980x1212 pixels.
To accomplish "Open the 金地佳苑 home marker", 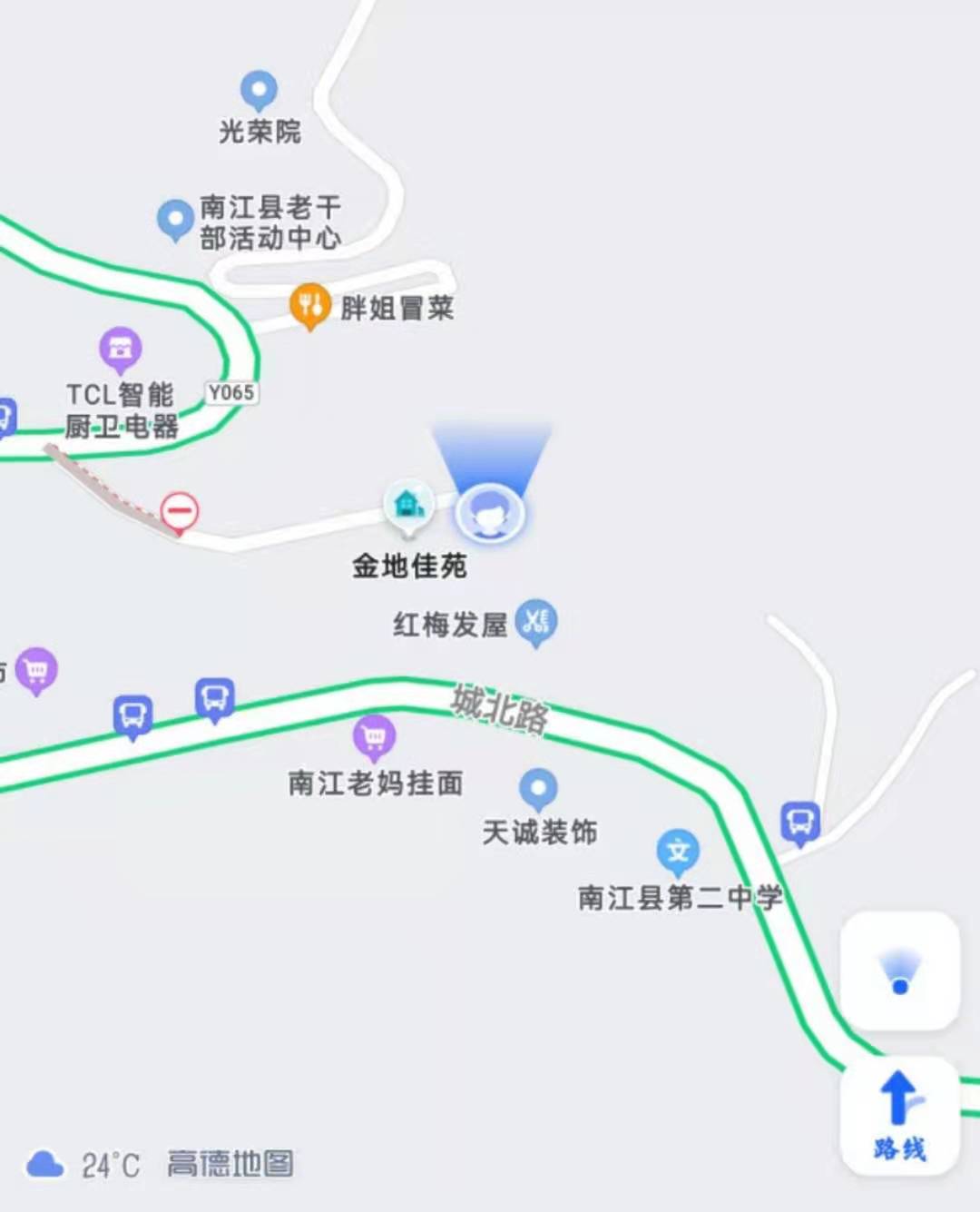I will pyautogui.click(x=407, y=504).
